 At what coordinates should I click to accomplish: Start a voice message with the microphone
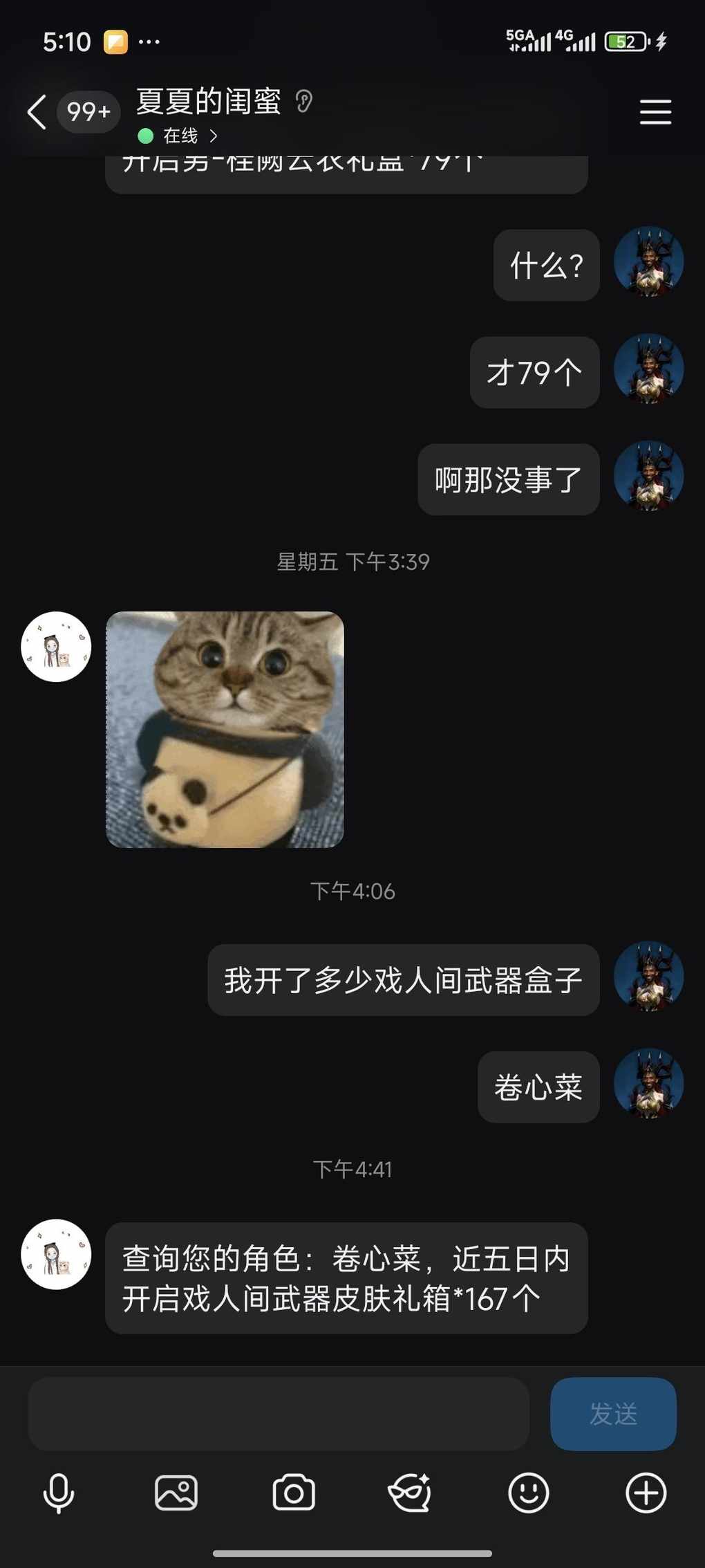[x=59, y=1493]
